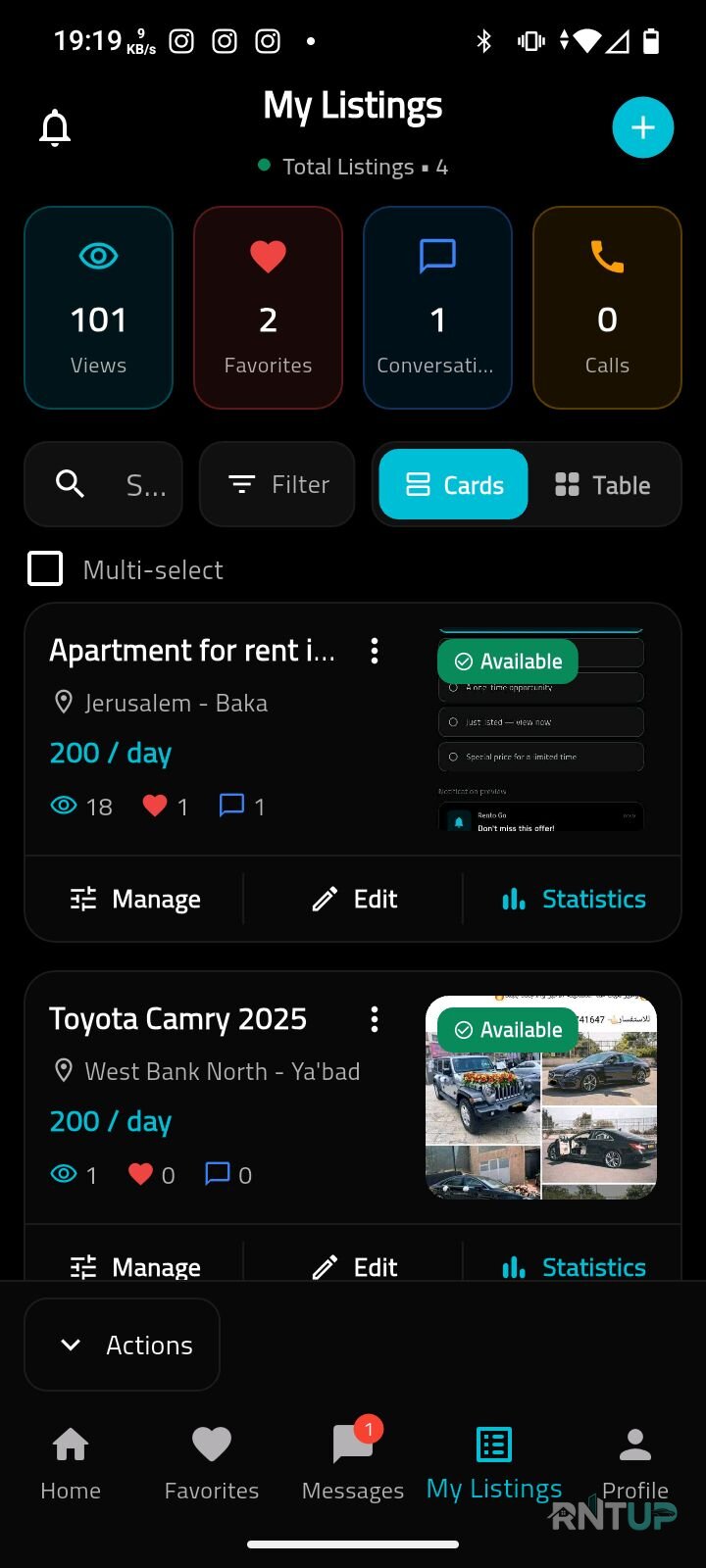Viewport: 706px width, 1568px height.
Task: Open the Filter options
Action: 277,484
